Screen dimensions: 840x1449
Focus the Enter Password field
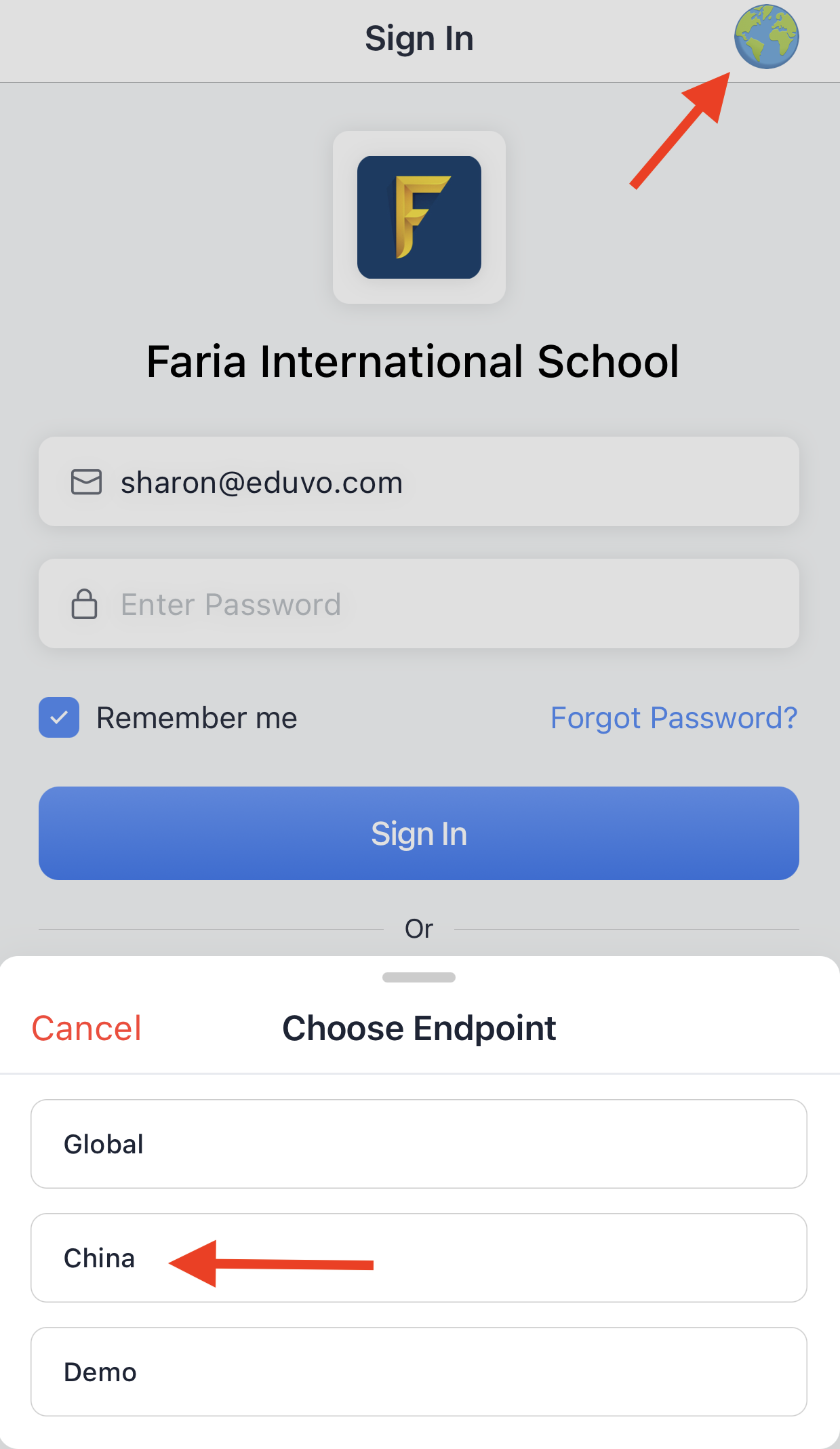[x=418, y=603]
